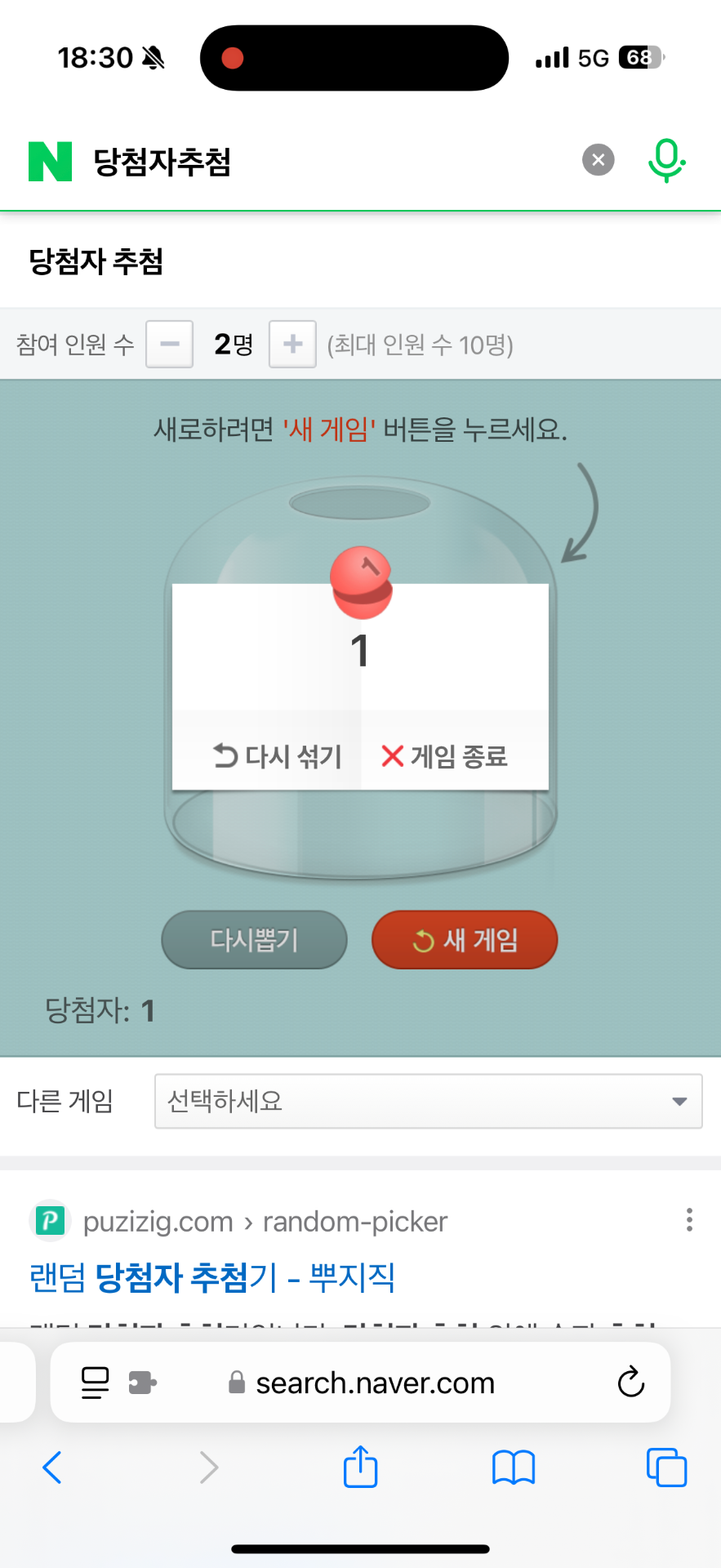This screenshot has height=1568, width=721.
Task: Start voice search with the microphone
Action: (666, 160)
